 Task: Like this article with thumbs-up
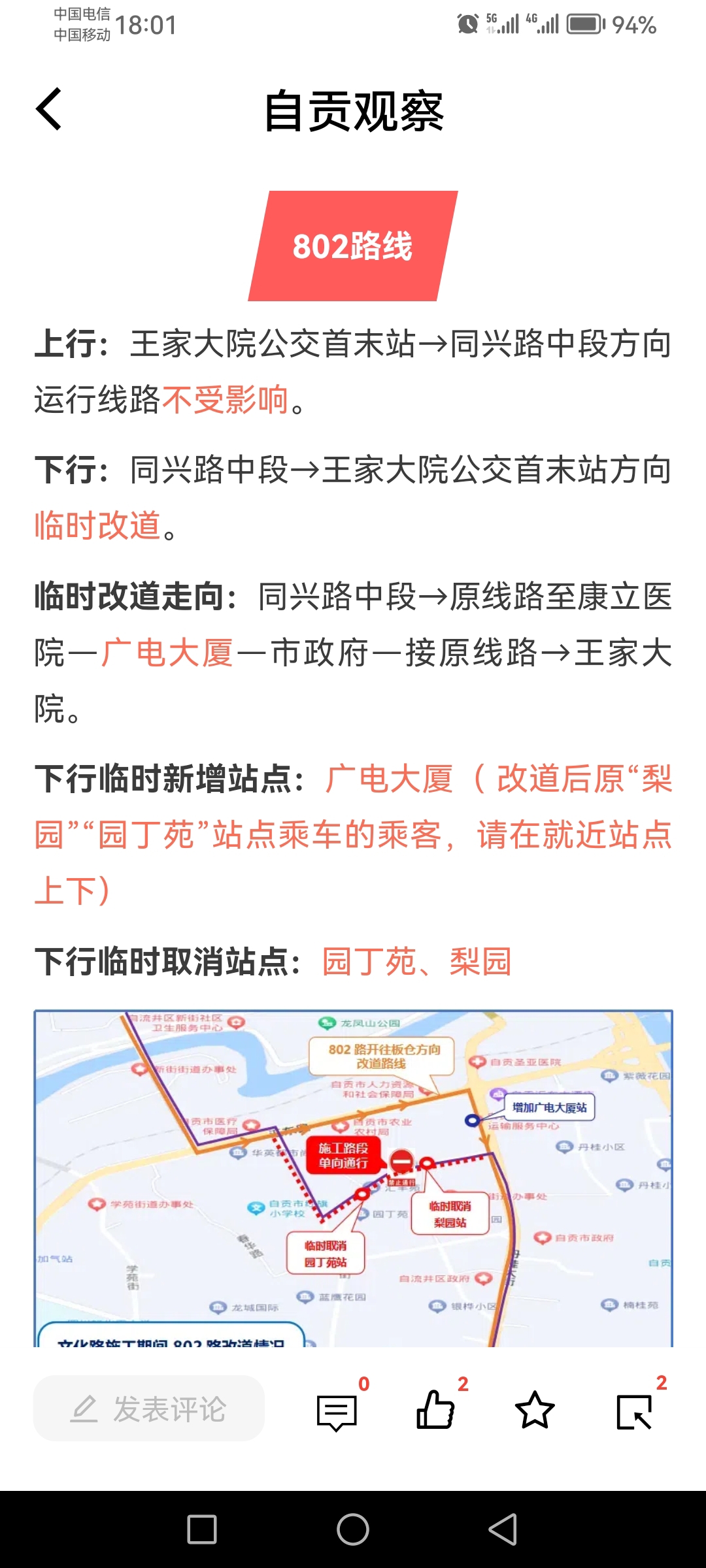[436, 1410]
